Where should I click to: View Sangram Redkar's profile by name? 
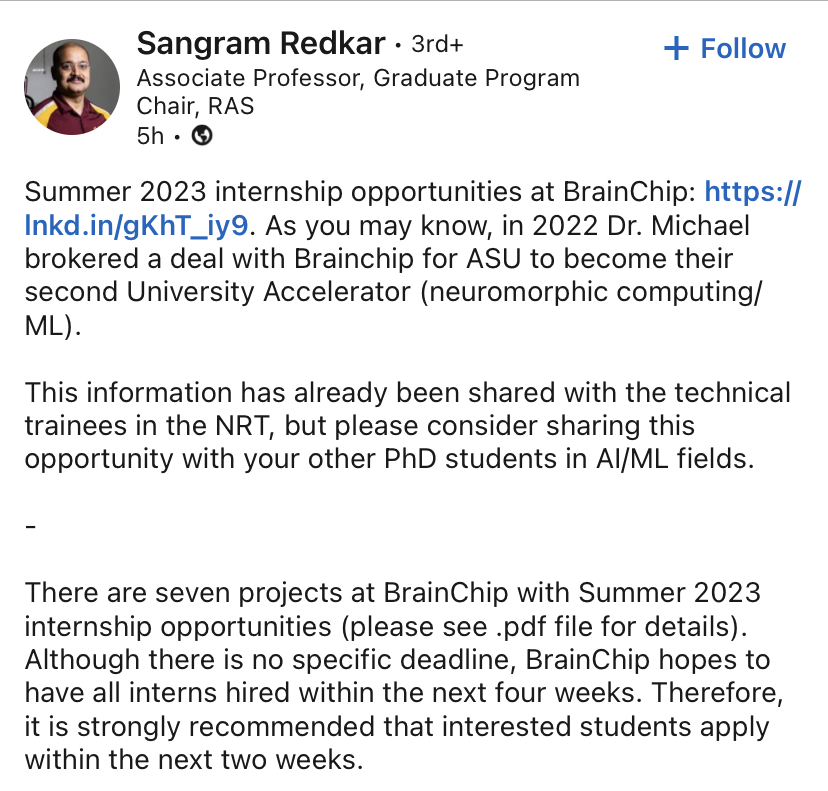[x=260, y=44]
